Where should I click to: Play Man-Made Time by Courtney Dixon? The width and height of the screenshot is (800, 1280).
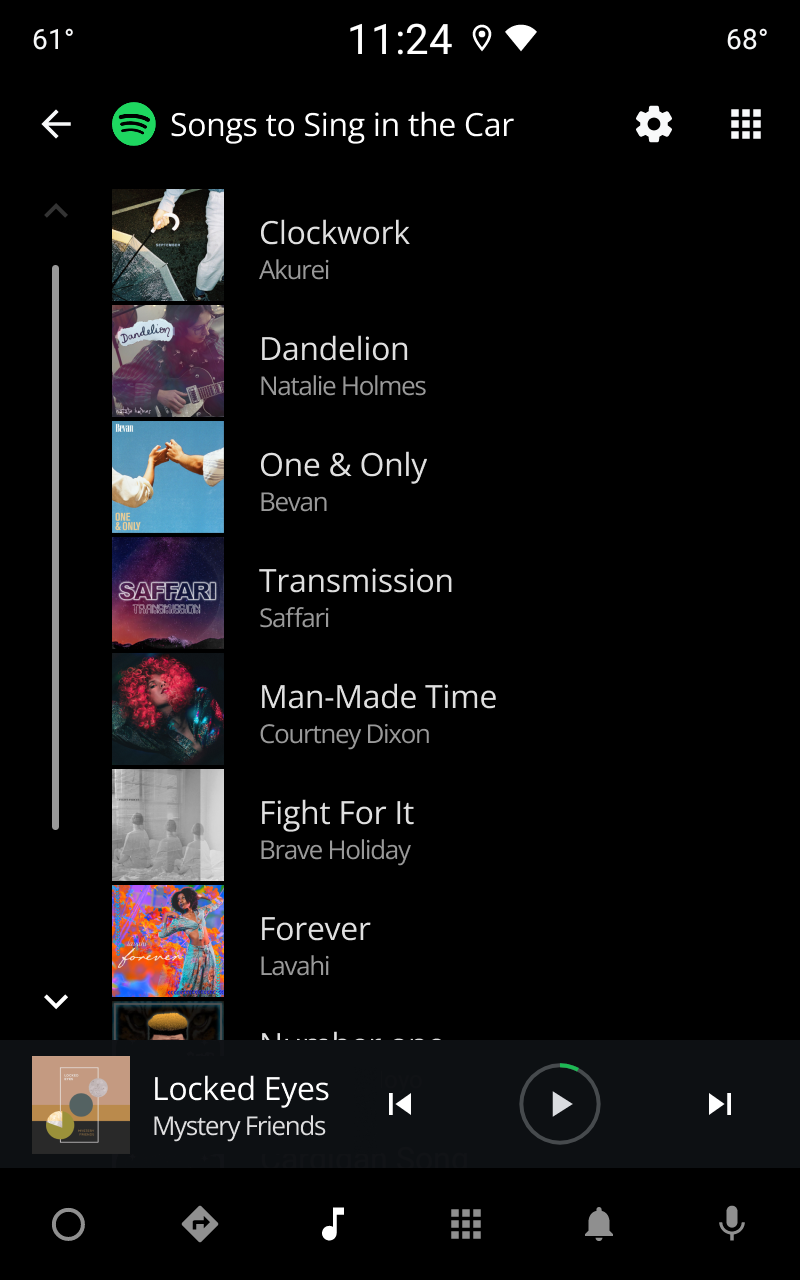pos(440,709)
